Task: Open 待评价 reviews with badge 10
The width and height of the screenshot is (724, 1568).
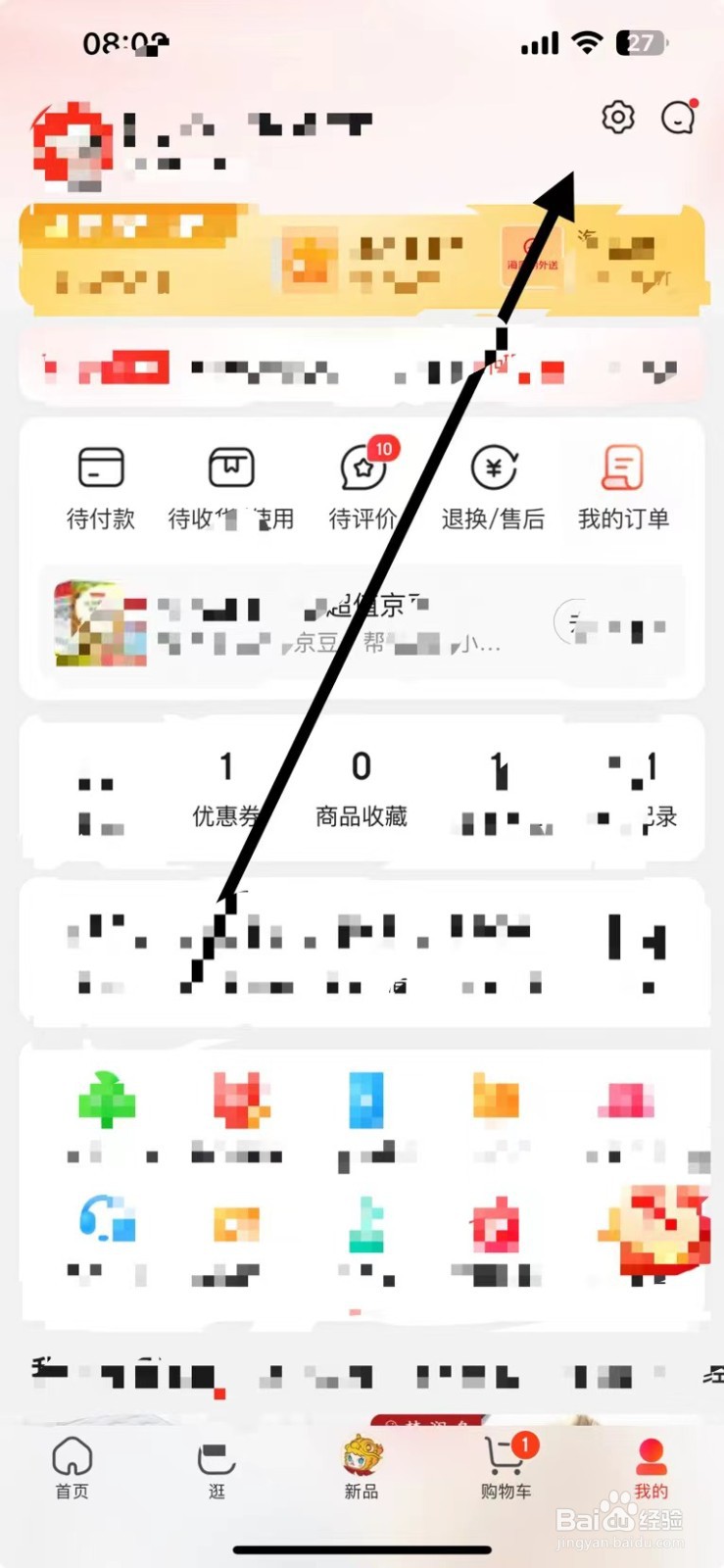Action: coord(362,468)
